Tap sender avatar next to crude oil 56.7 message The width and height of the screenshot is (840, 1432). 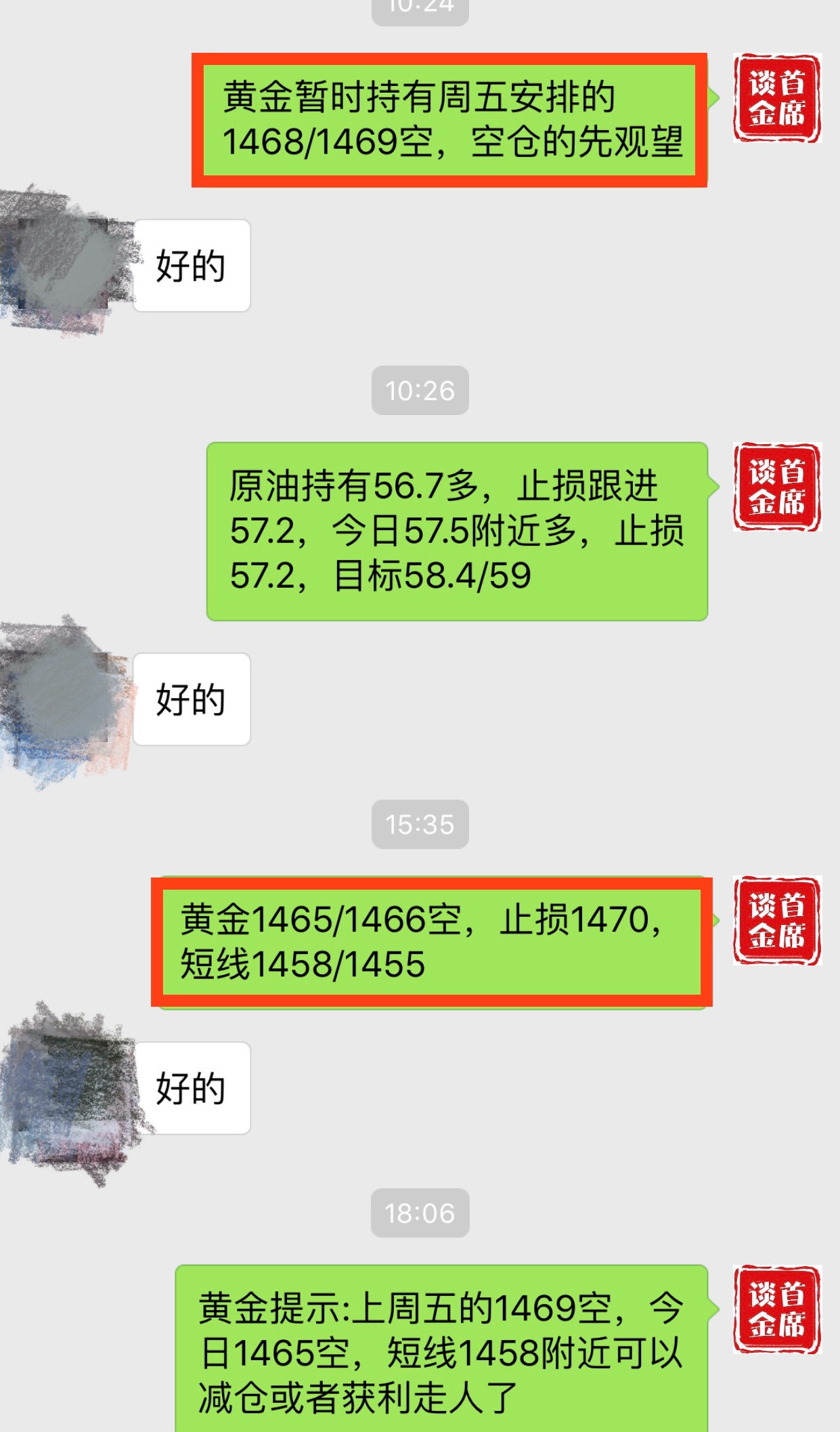click(x=777, y=487)
